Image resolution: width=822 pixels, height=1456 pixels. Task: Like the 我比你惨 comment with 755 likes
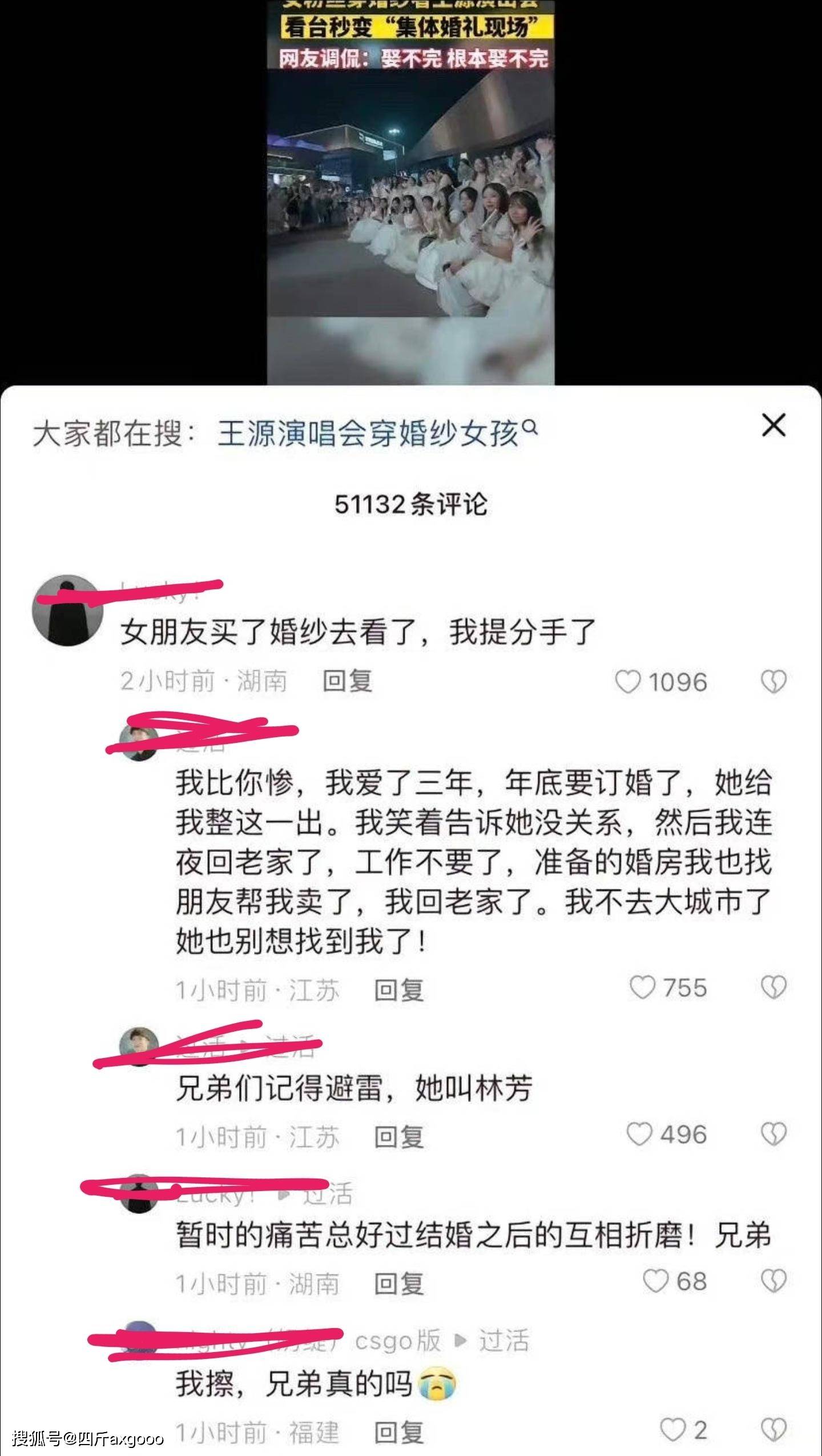coord(643,987)
